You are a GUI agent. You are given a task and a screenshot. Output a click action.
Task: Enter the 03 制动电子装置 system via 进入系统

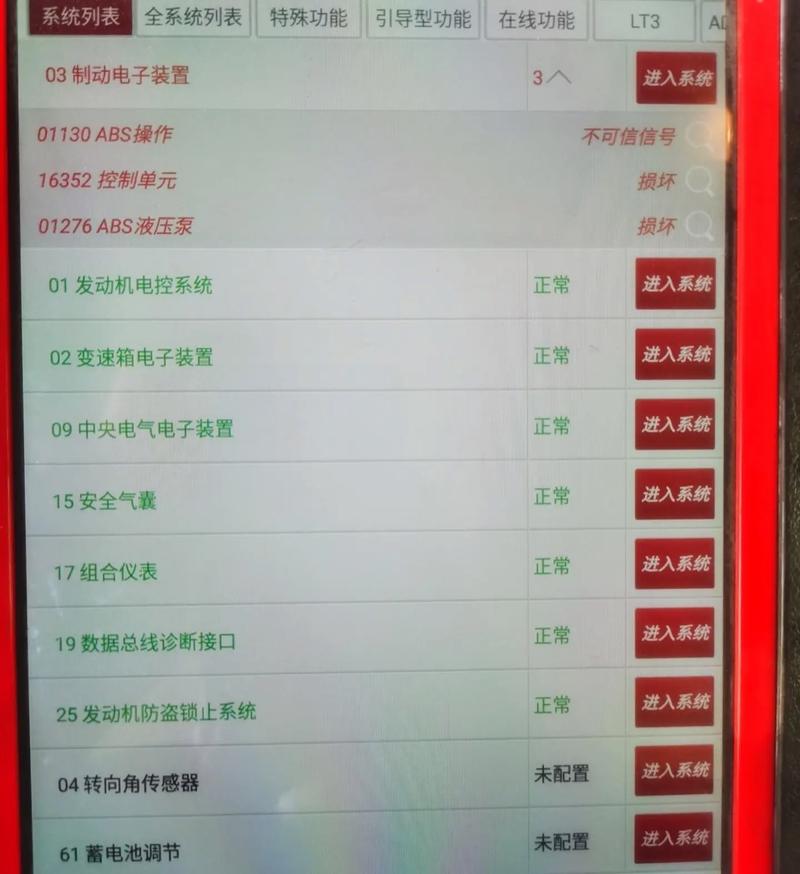point(675,80)
